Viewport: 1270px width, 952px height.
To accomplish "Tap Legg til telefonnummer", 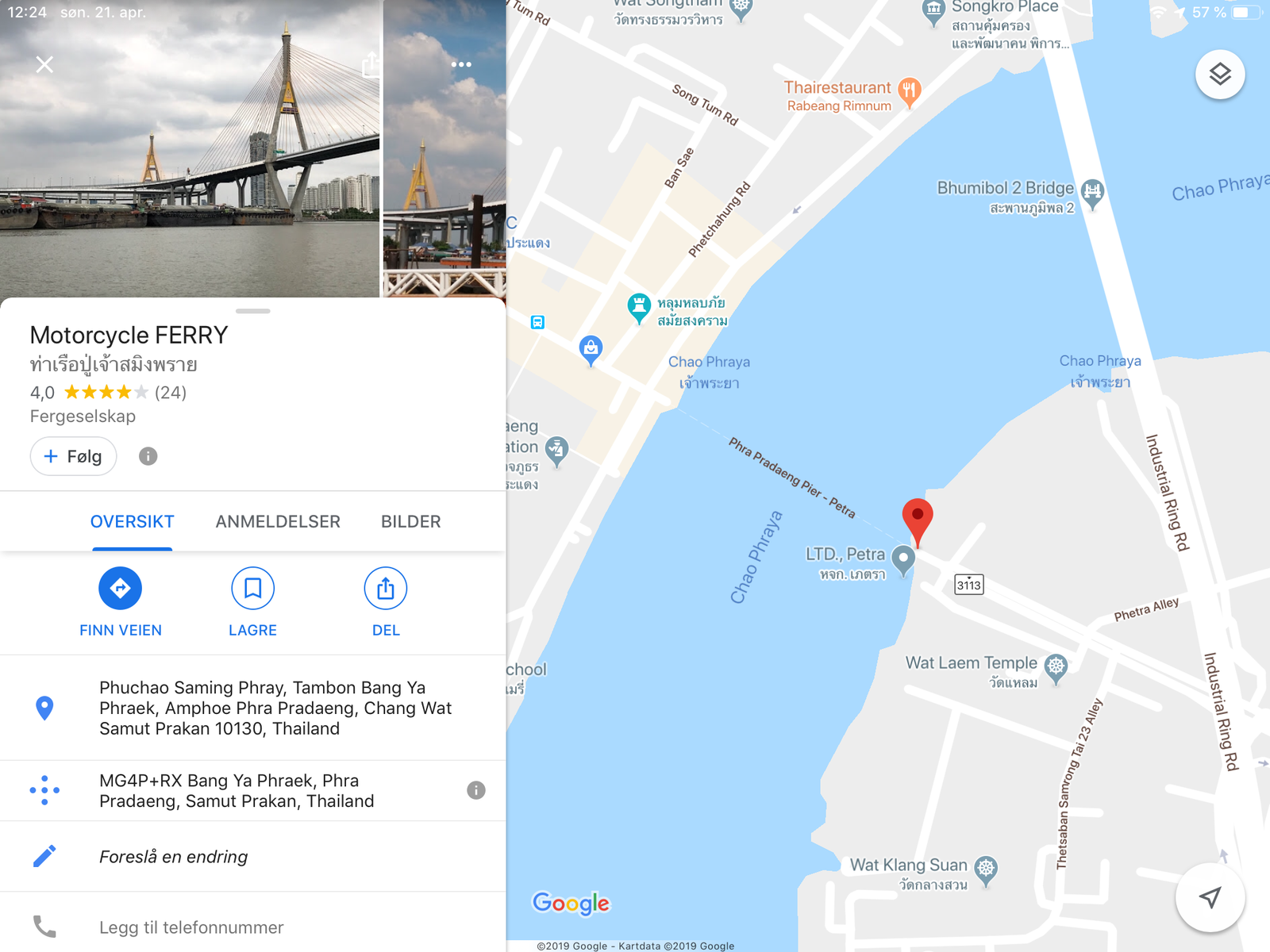I will [190, 927].
